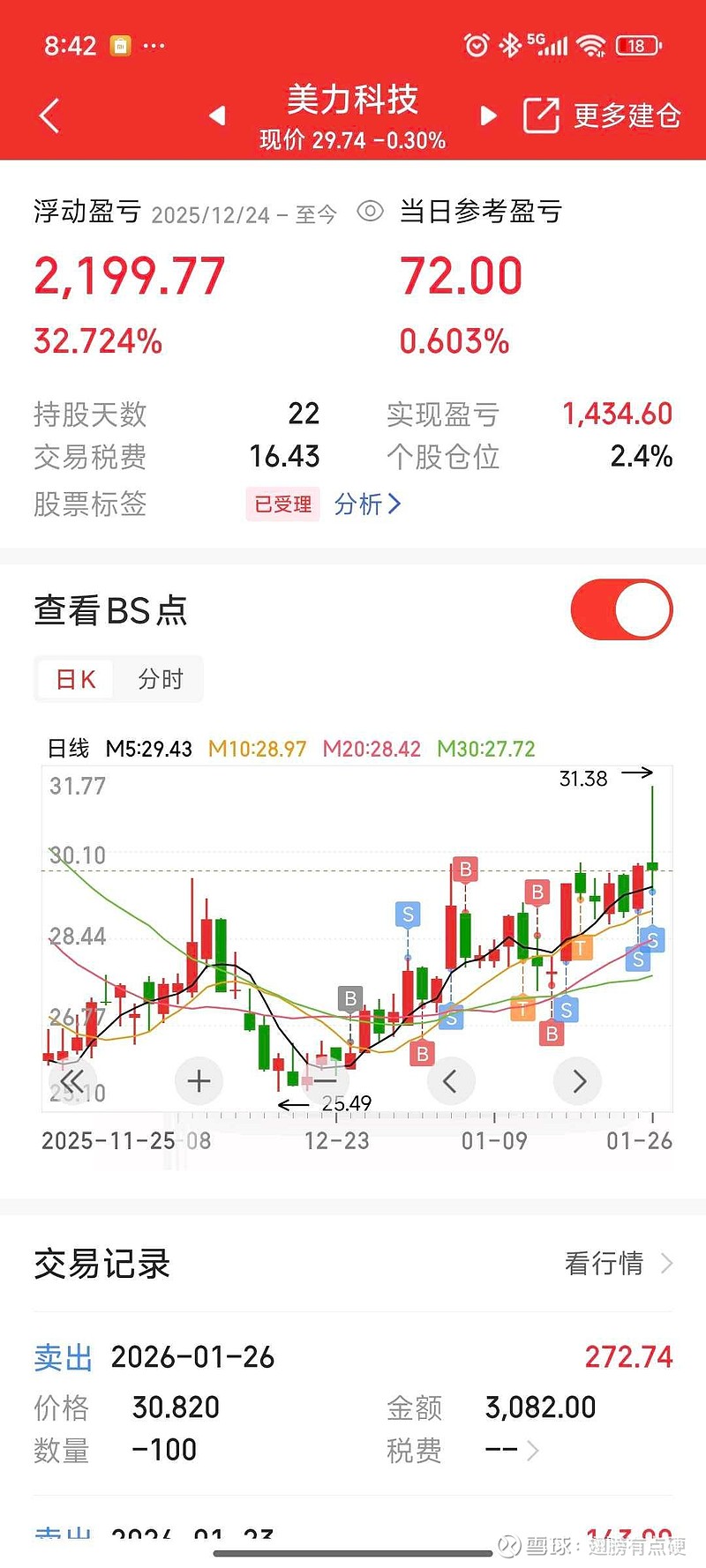This screenshot has height=1568, width=706.
Task: Jump chart to earliest with double arrow
Action: click(72, 1080)
